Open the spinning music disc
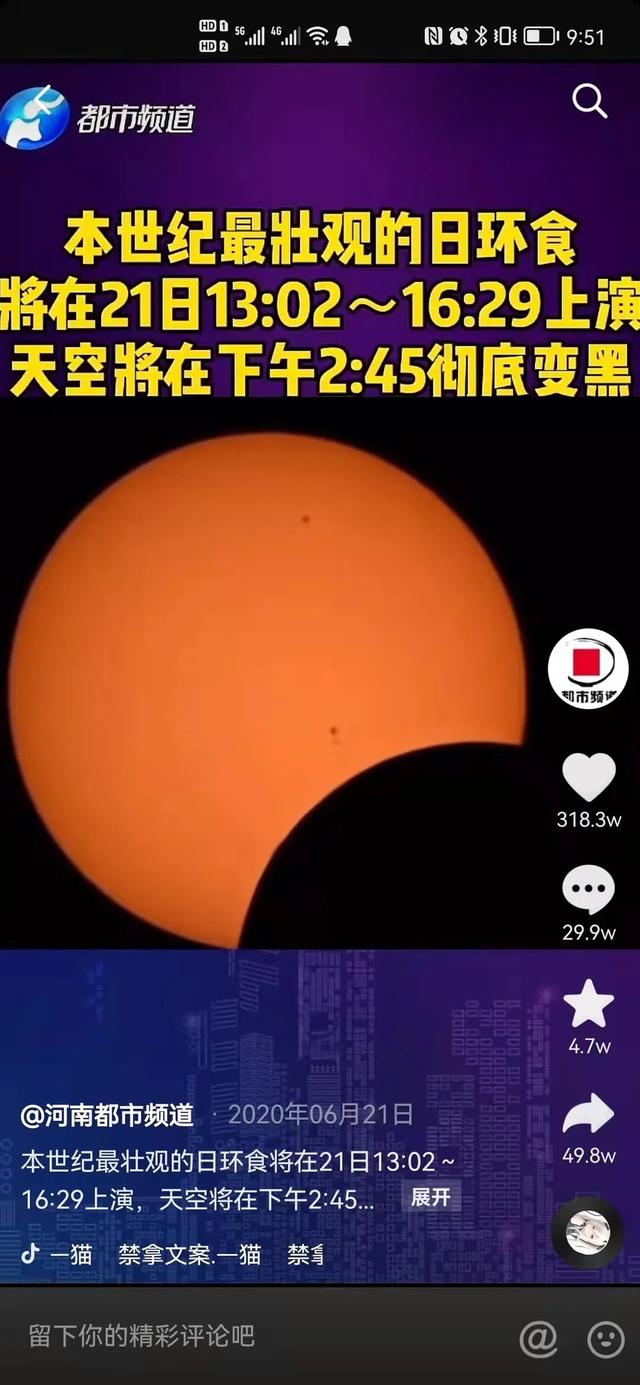Image resolution: width=640 pixels, height=1385 pixels. point(587,1232)
